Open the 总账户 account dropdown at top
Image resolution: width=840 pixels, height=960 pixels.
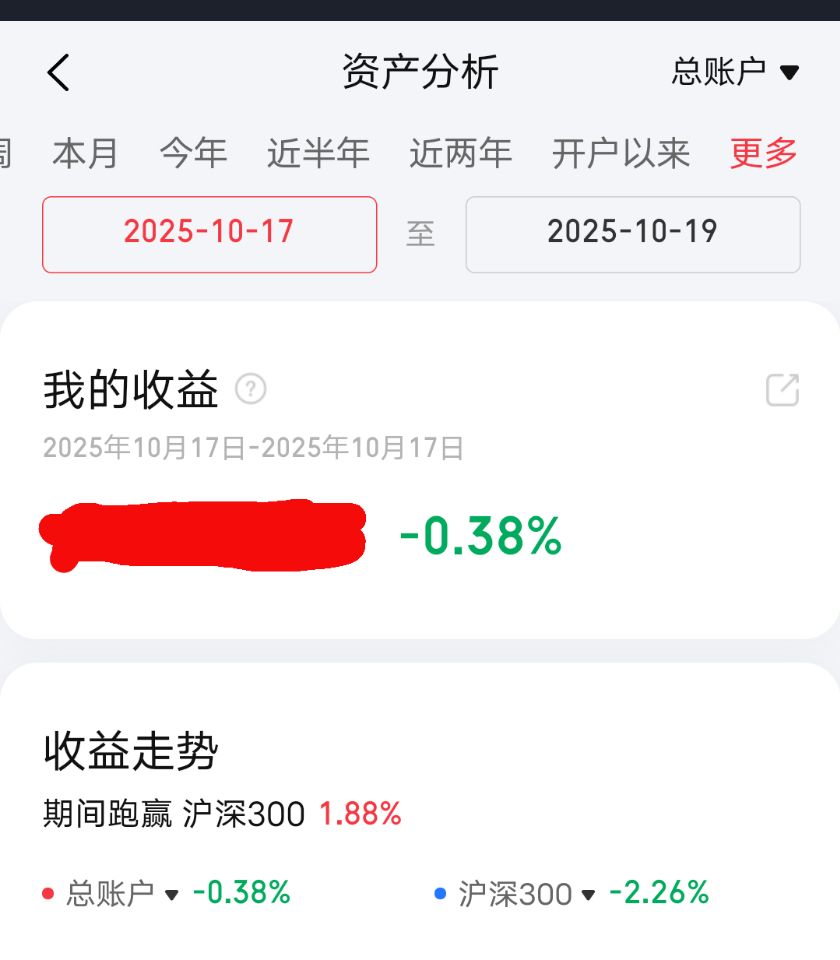(x=735, y=72)
